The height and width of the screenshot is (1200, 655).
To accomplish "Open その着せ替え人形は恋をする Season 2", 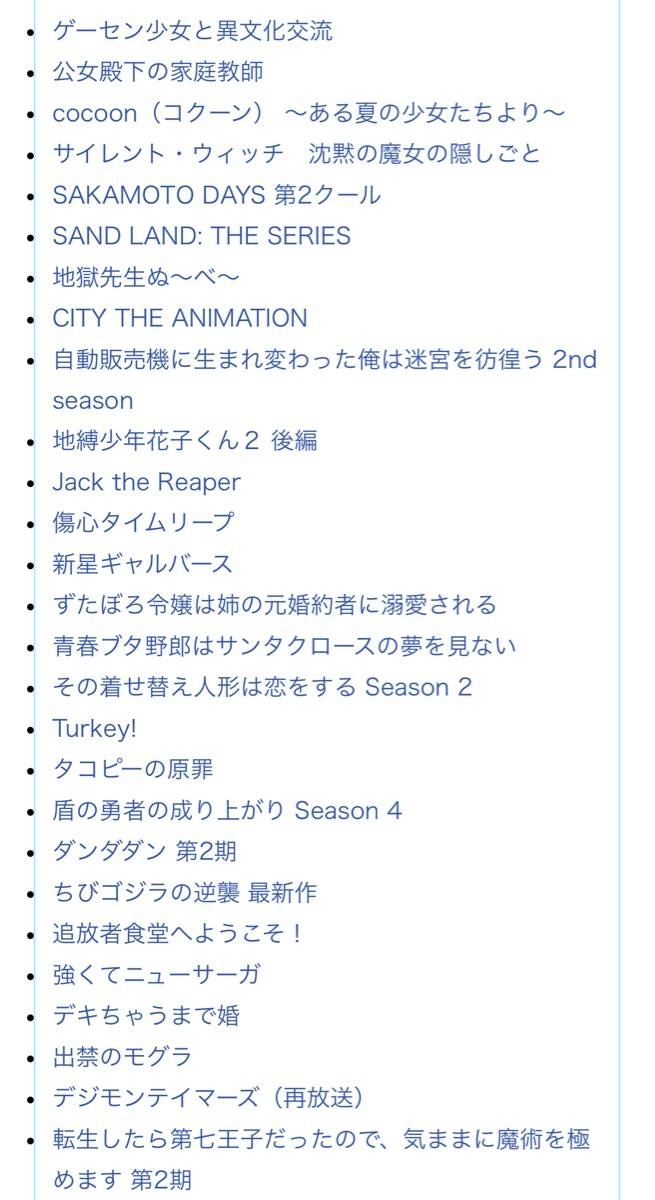I will tap(262, 687).
